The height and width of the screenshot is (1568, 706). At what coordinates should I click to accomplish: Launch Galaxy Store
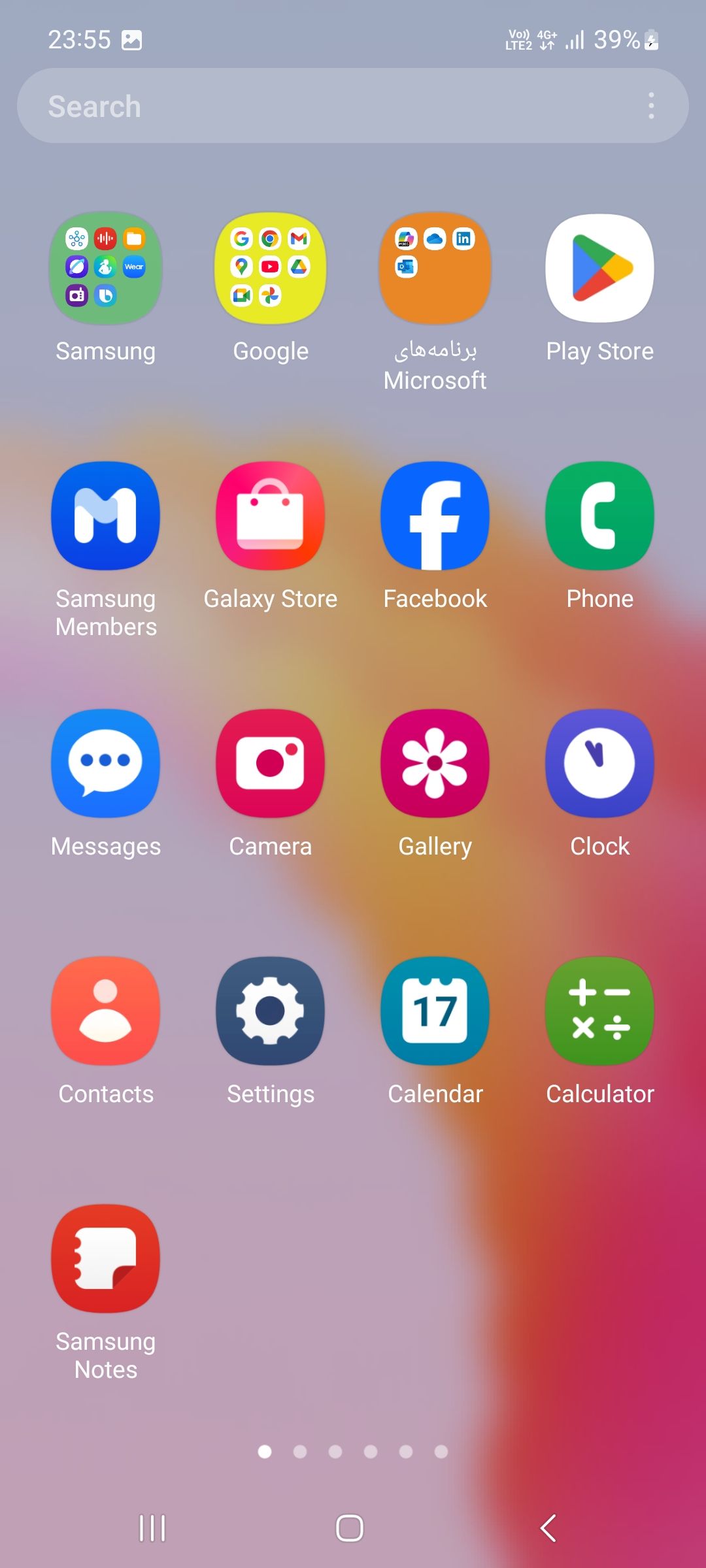[271, 516]
